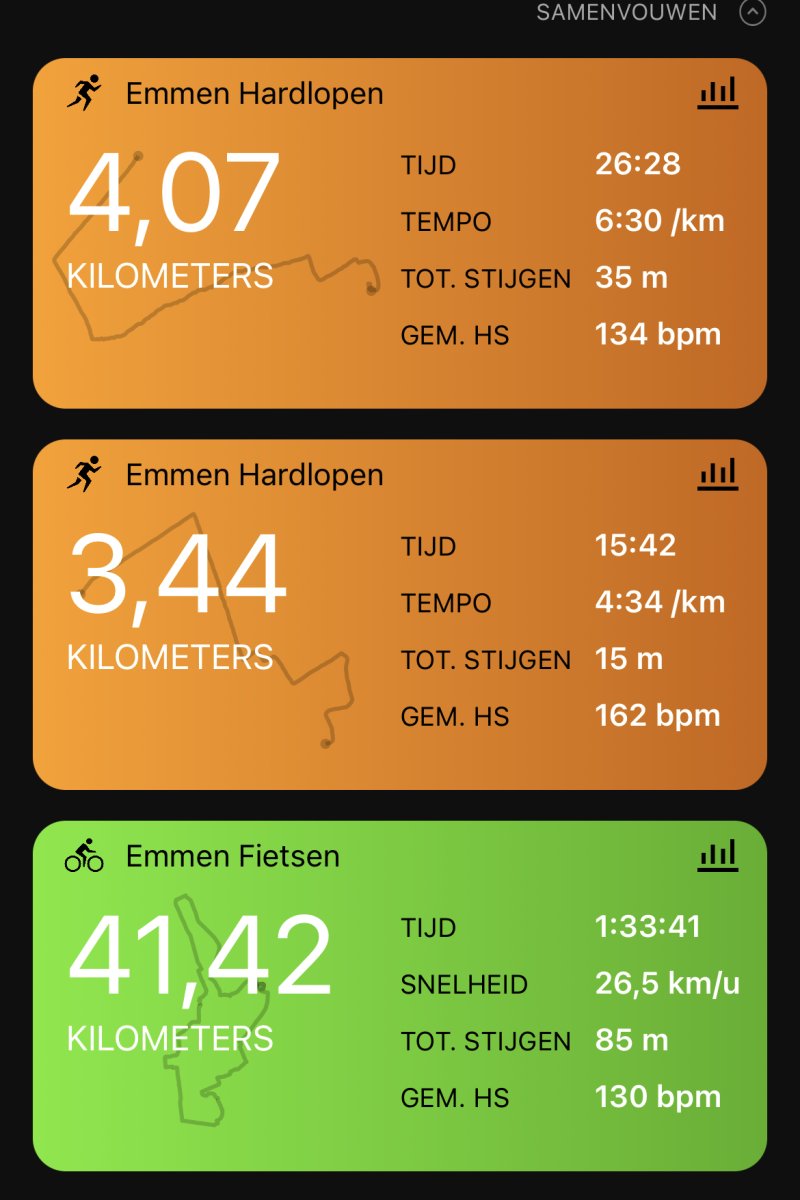Collapse the list with SAMENVOUWEN
800x1200 pixels.
pos(650,13)
